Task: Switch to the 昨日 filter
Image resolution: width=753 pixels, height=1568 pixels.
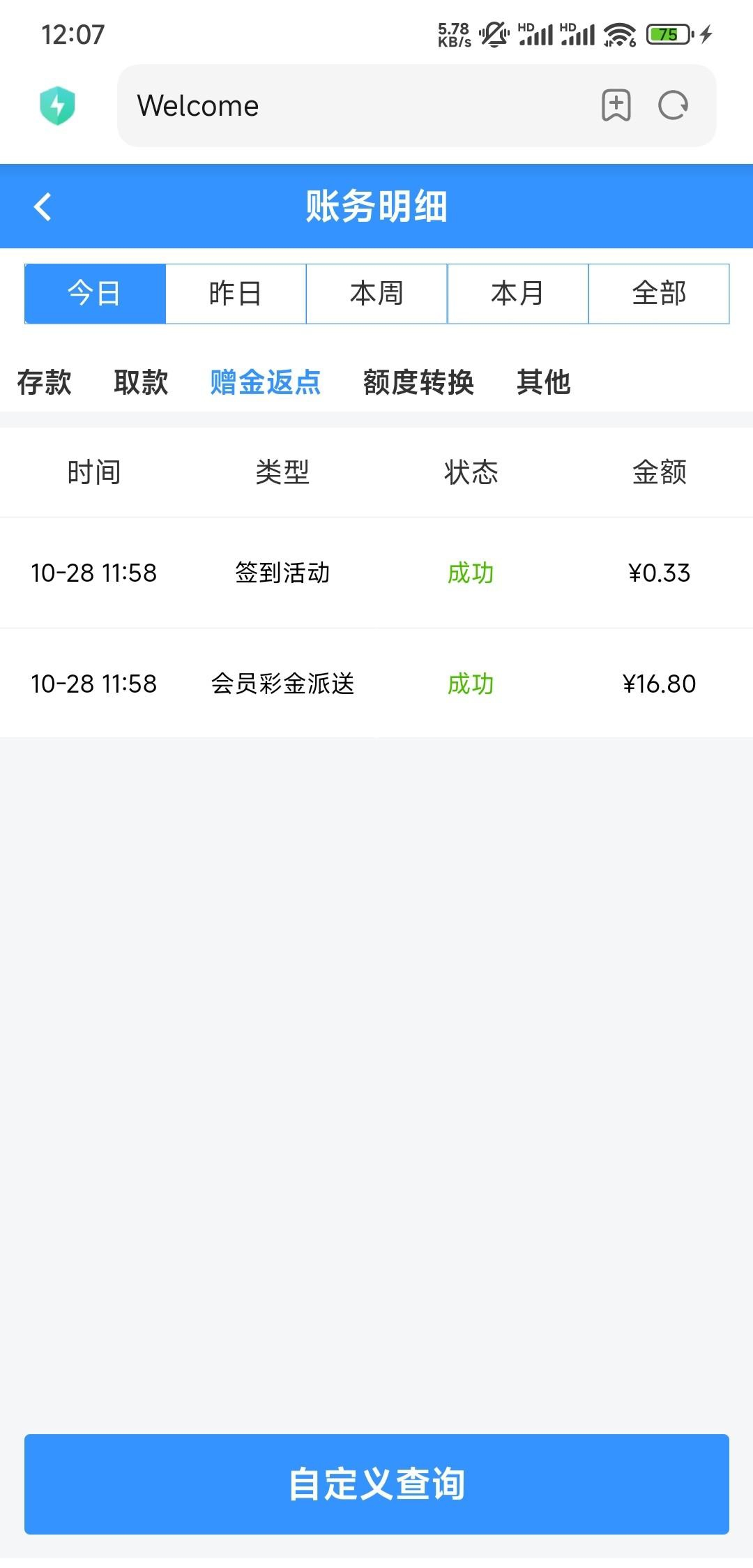Action: tap(236, 294)
